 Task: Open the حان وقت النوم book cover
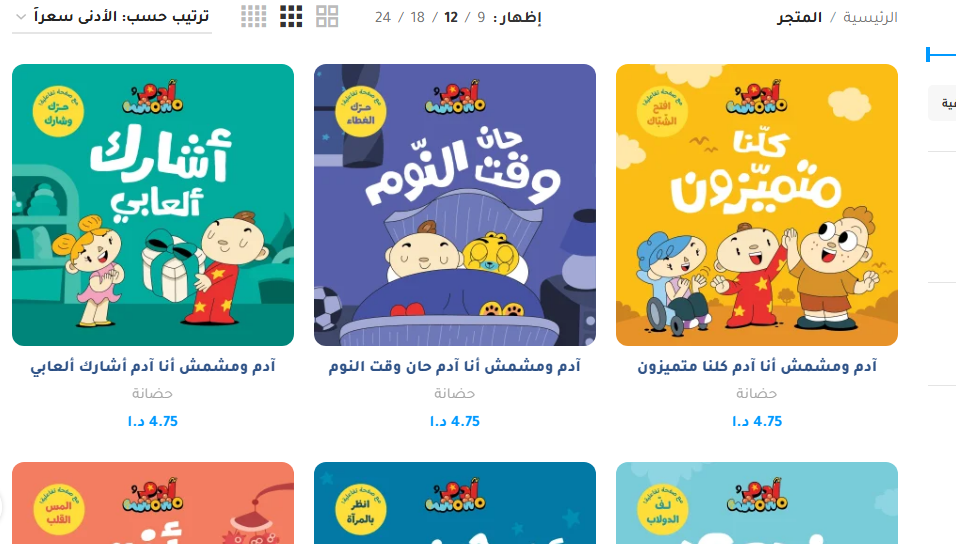[x=455, y=205]
